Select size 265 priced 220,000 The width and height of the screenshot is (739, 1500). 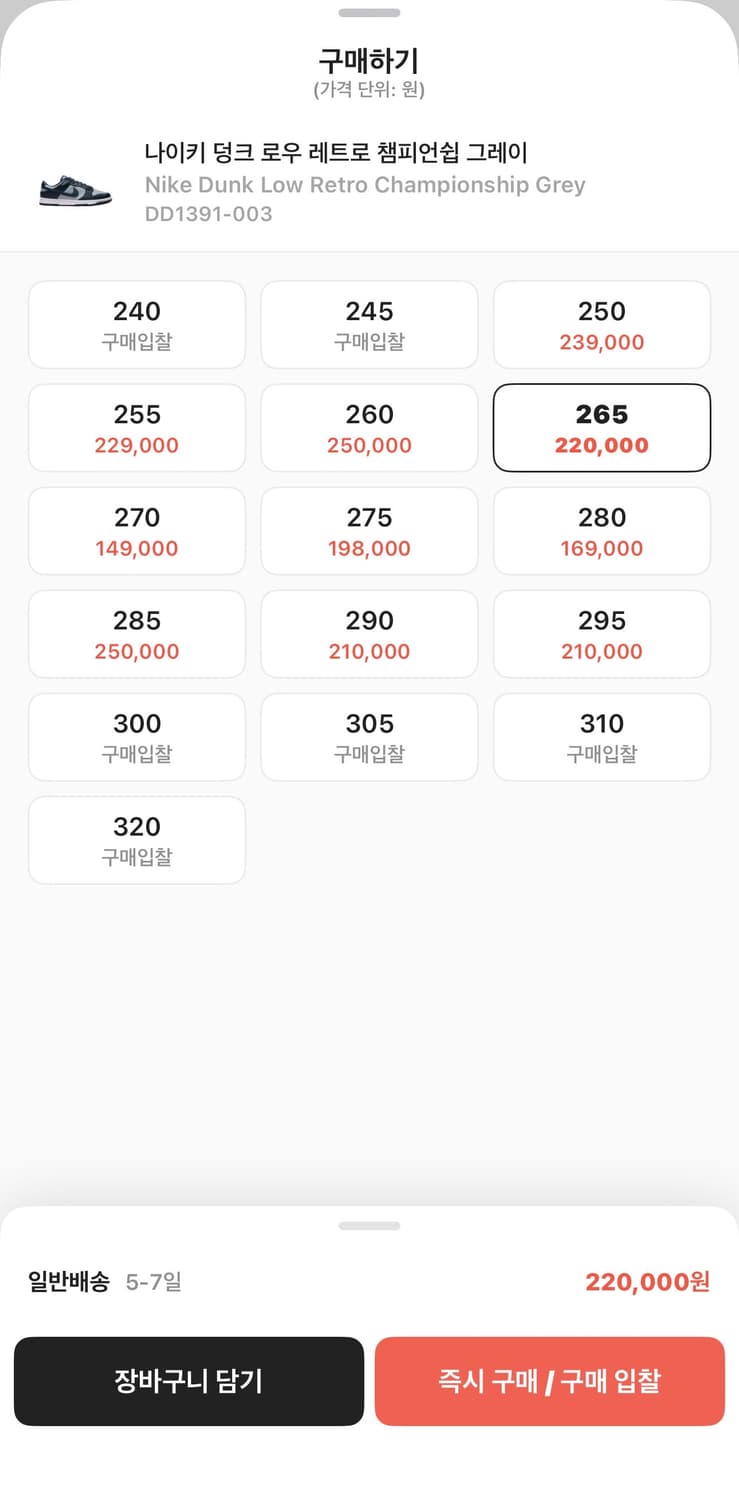click(601, 427)
